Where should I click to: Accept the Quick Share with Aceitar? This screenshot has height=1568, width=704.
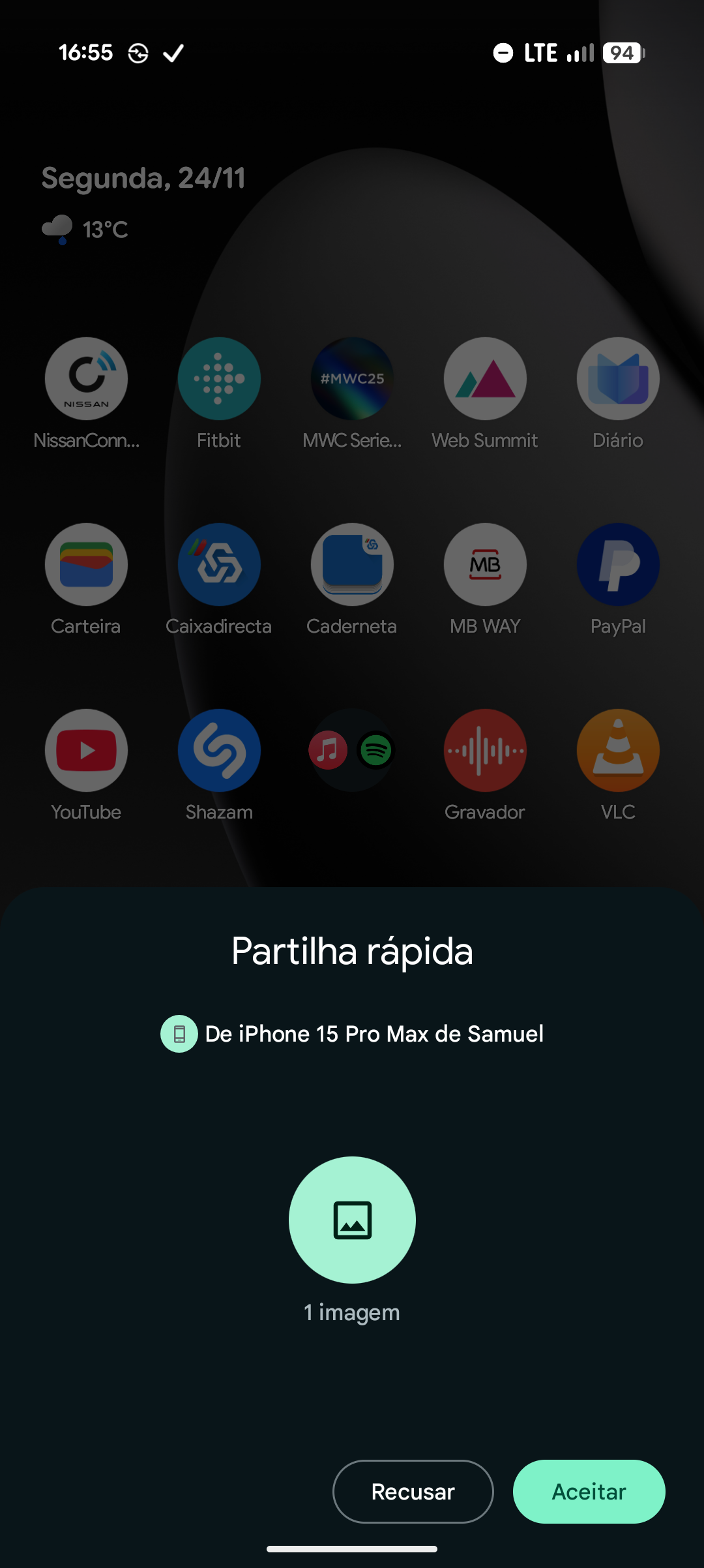click(589, 1491)
